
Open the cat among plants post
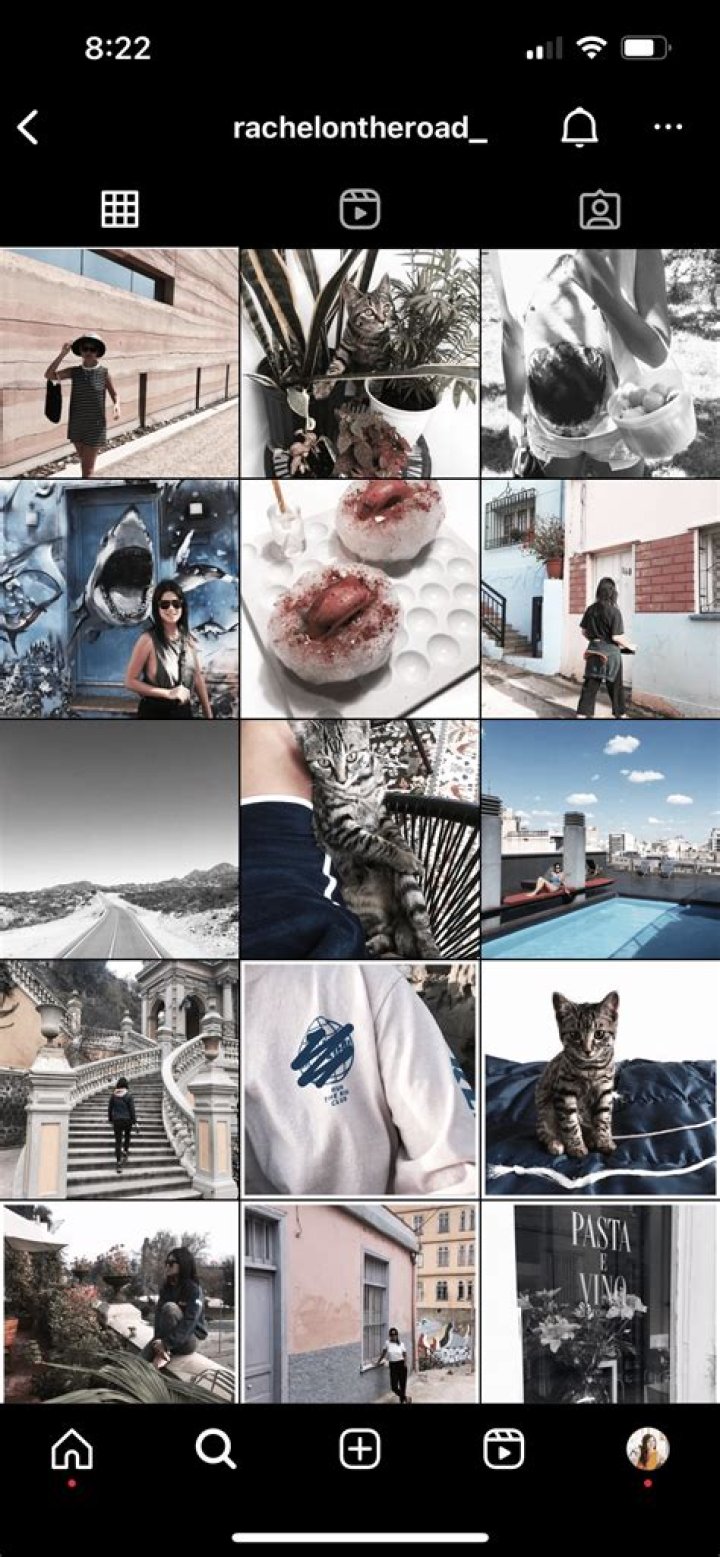pos(360,362)
